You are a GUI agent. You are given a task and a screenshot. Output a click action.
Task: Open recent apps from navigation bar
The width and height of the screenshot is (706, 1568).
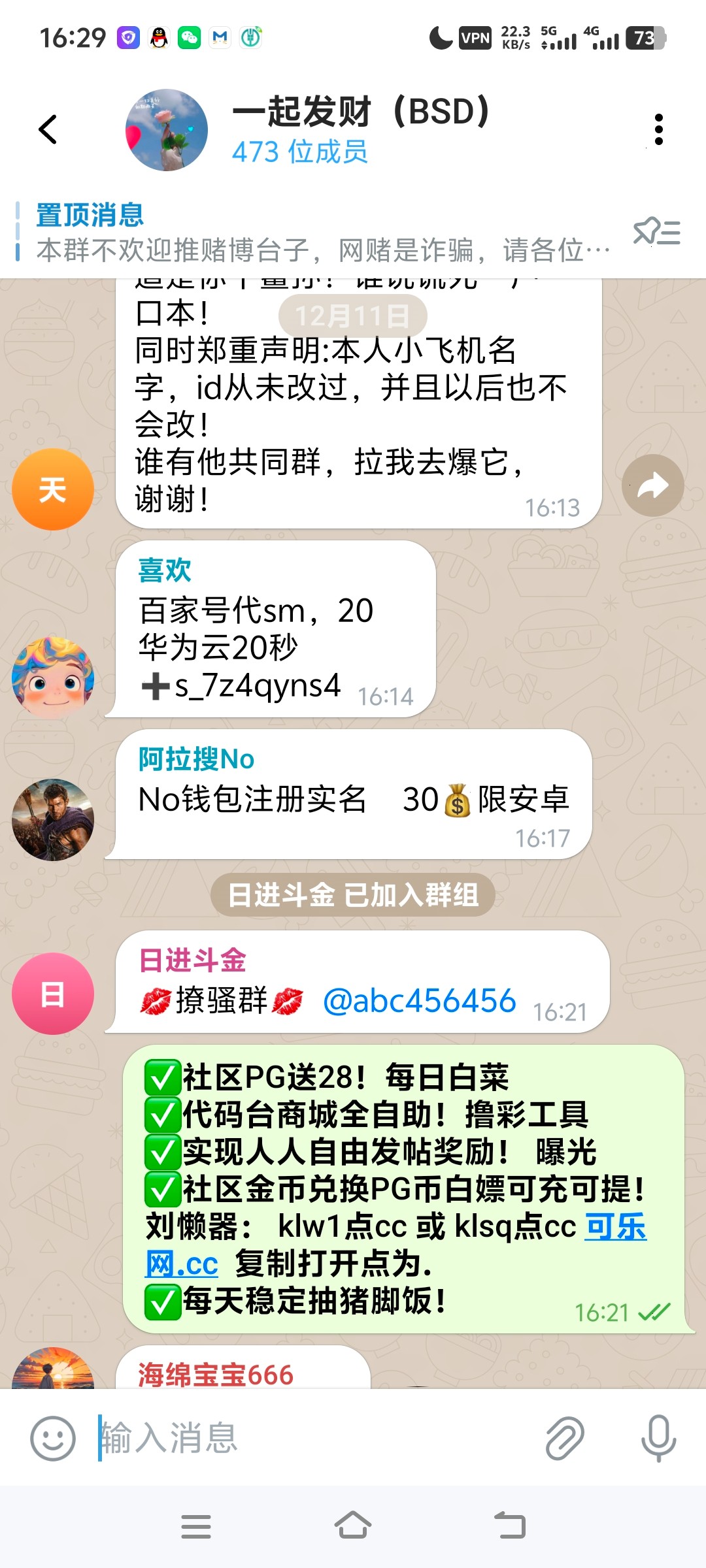195,1526
